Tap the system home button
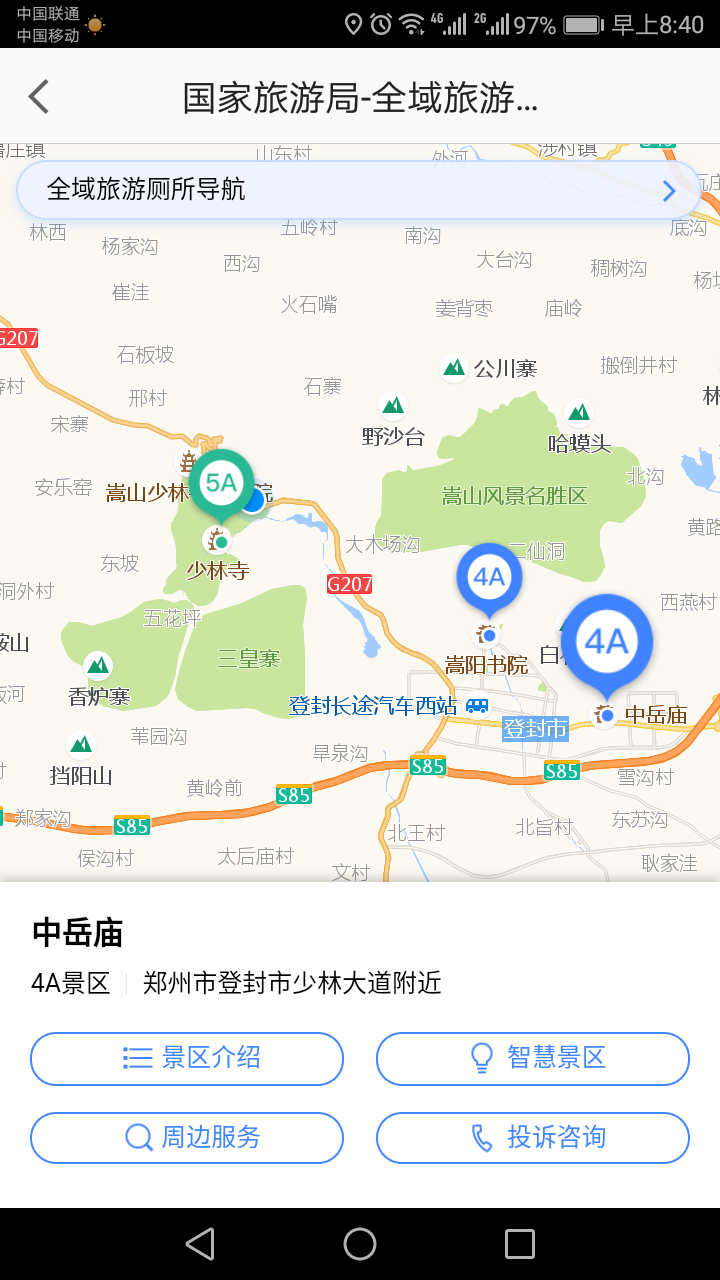The height and width of the screenshot is (1280, 720). tap(360, 1244)
